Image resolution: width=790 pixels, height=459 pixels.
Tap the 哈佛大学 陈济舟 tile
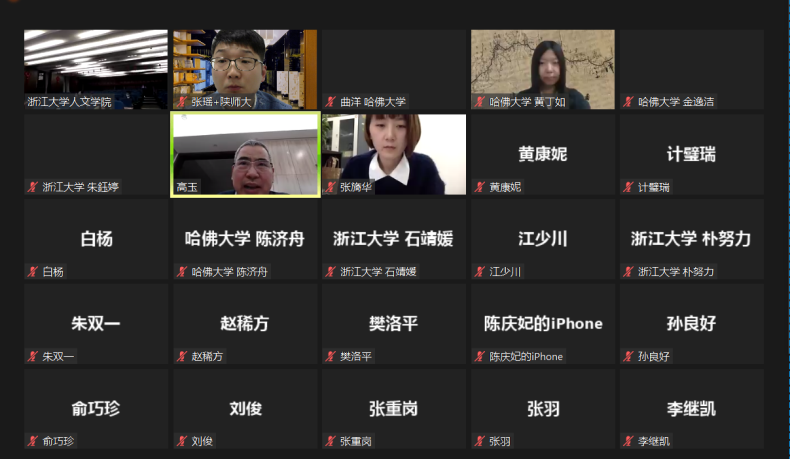click(x=245, y=239)
